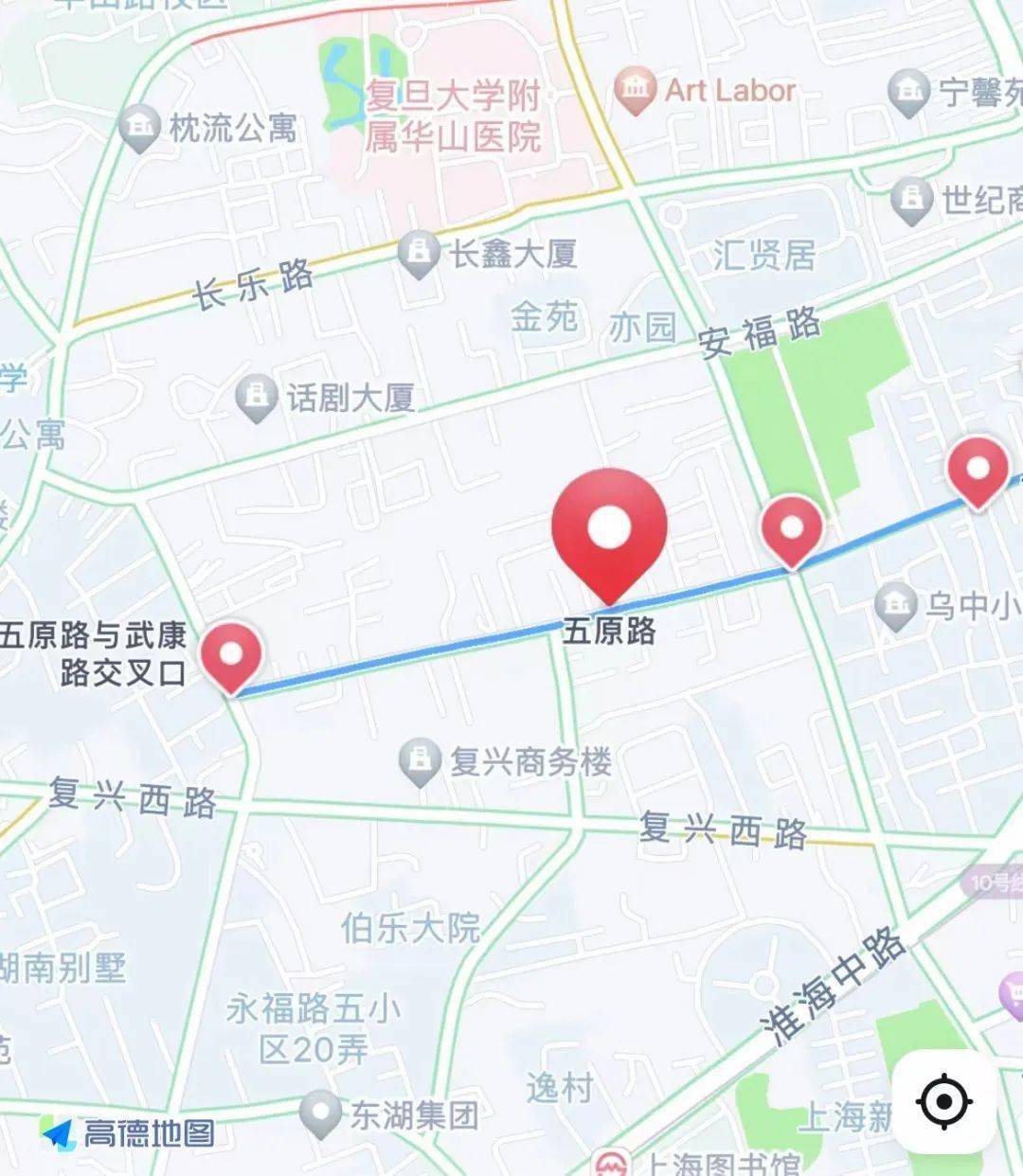Viewport: 1023px width, 1176px height.
Task: Select the 复兴商务楼 place marker
Action: point(419,761)
